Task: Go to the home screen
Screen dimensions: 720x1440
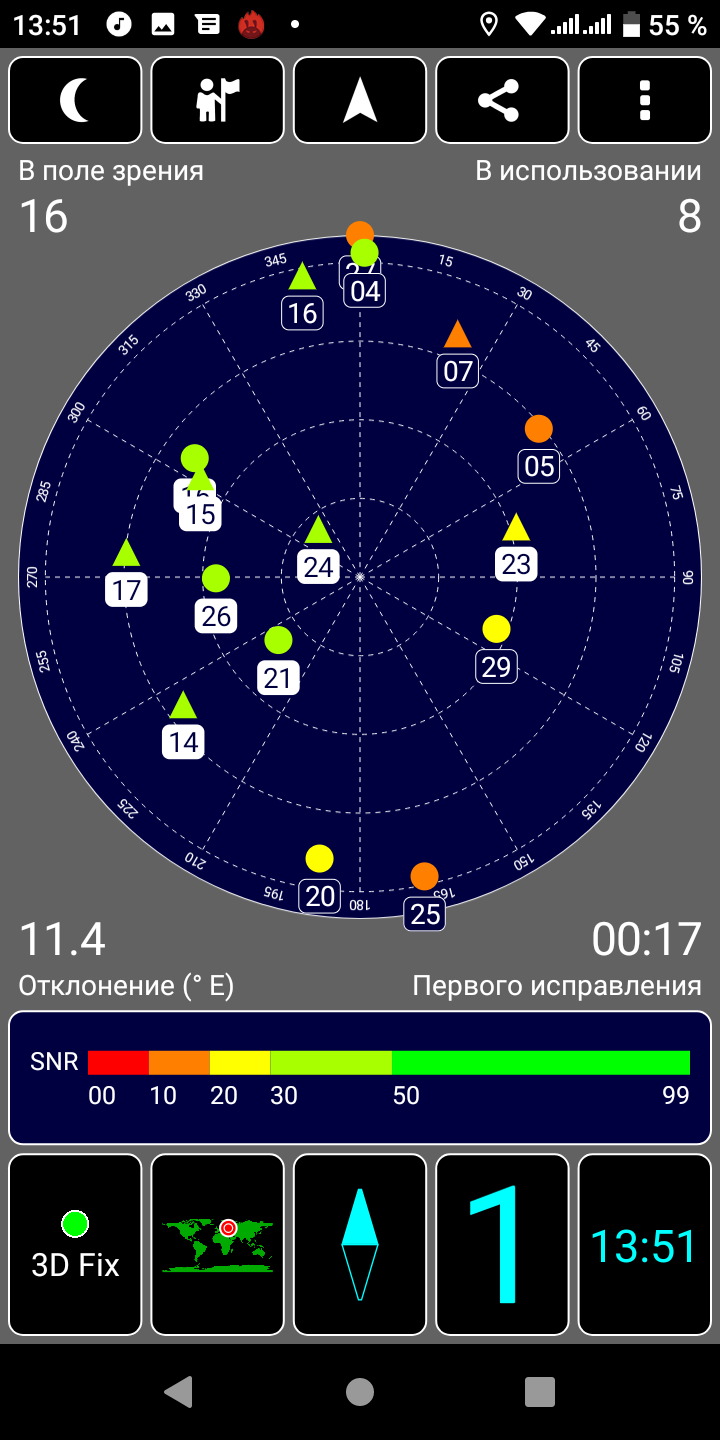Action: point(360,1391)
